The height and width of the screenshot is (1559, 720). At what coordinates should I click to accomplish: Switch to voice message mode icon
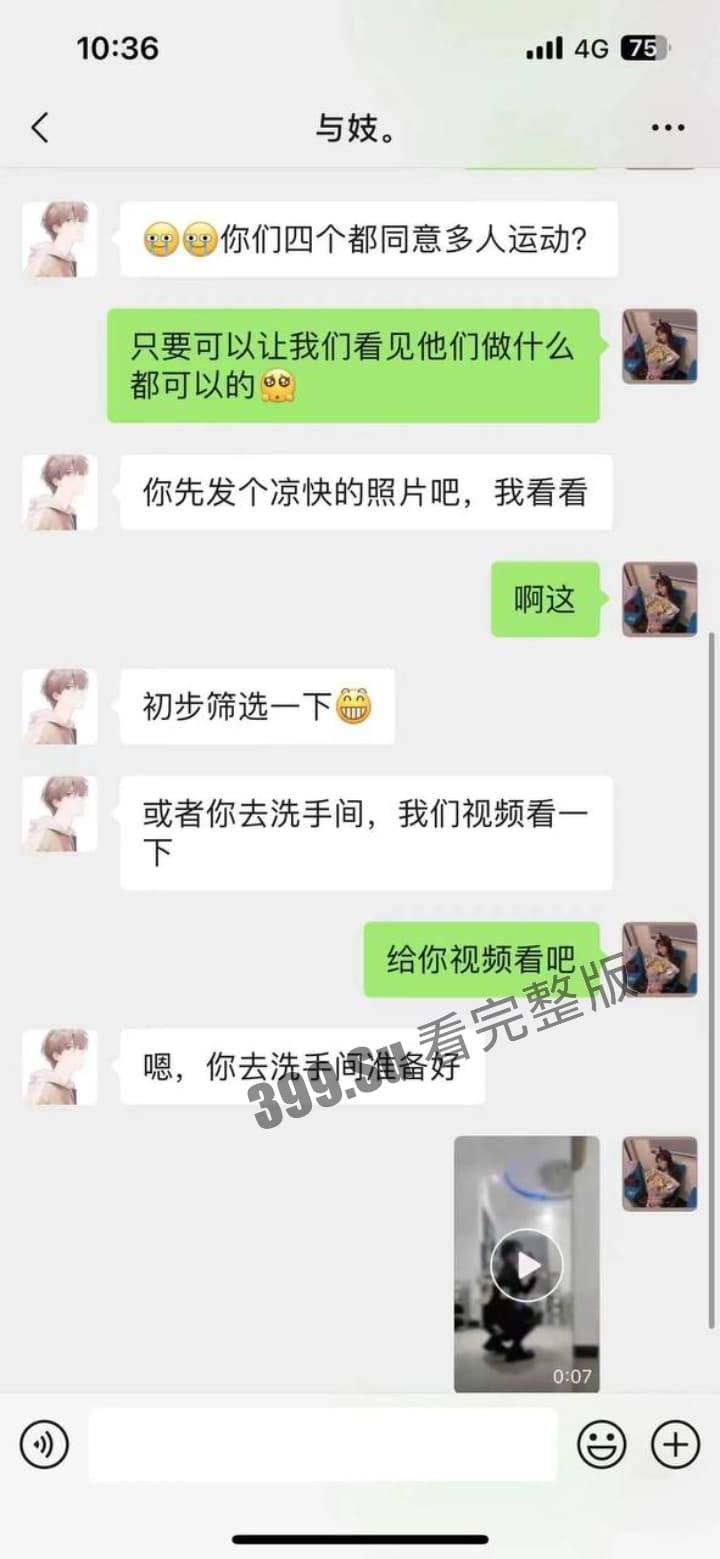click(x=42, y=1444)
